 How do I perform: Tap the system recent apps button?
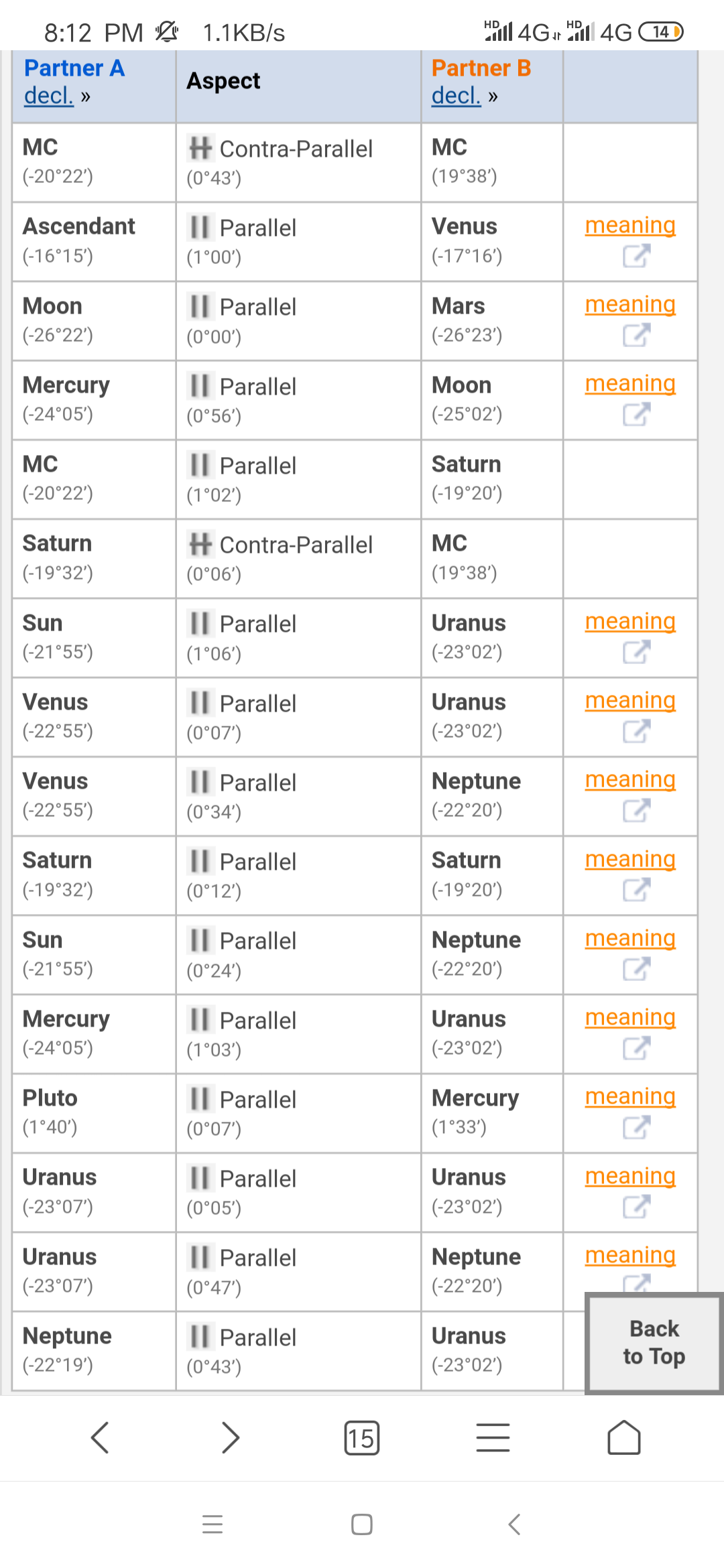point(213,1524)
